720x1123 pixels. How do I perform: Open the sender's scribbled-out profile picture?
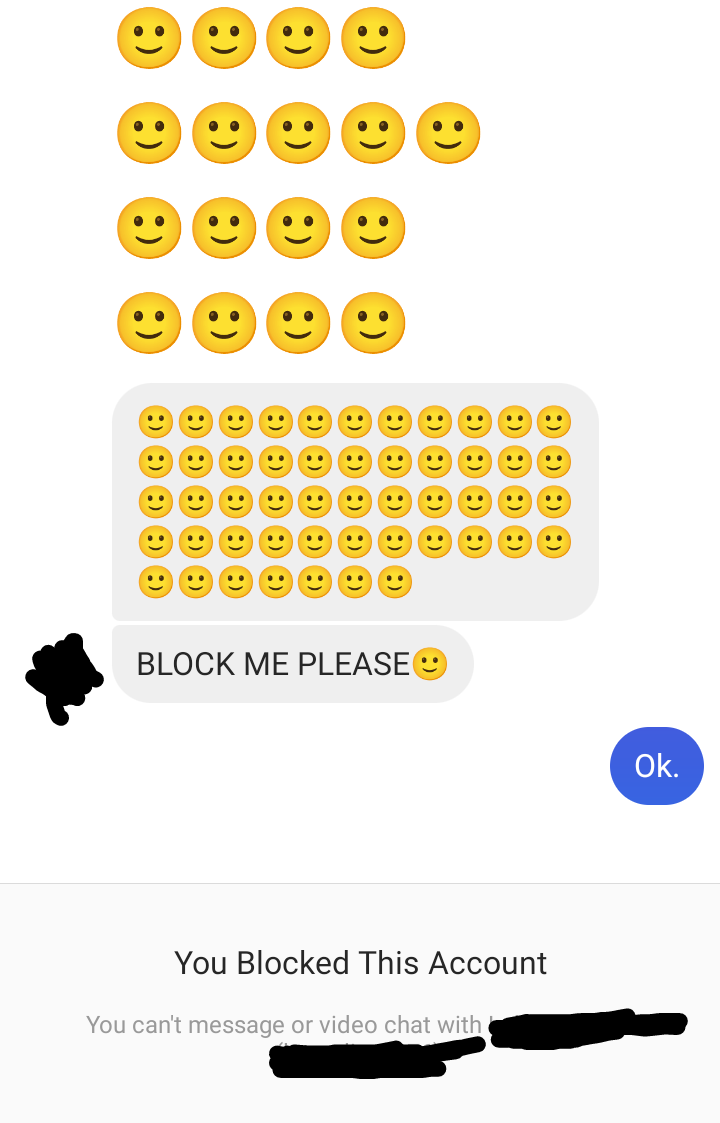pos(63,675)
